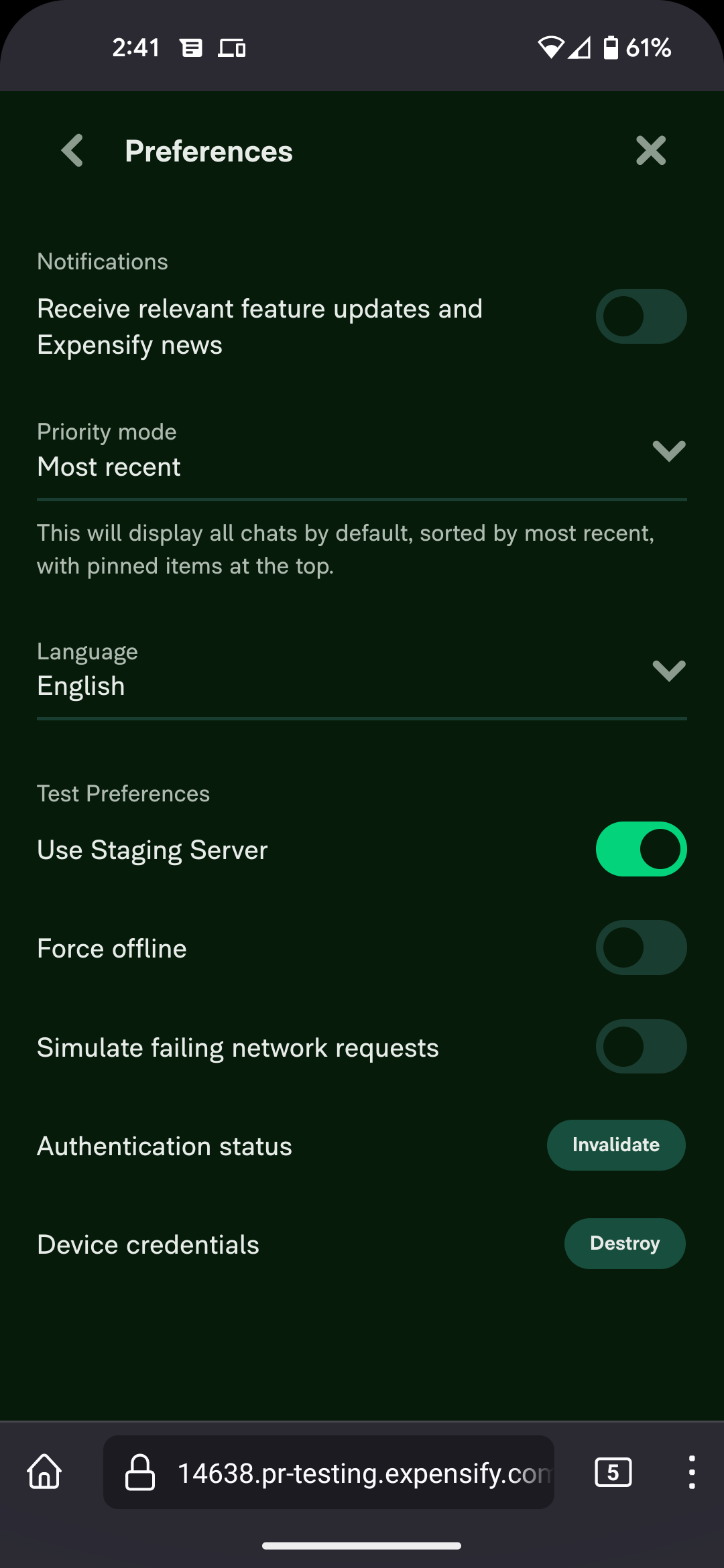Tap Invalidate authentication status
Screen dimensions: 724x1568
pyautogui.click(x=615, y=1145)
